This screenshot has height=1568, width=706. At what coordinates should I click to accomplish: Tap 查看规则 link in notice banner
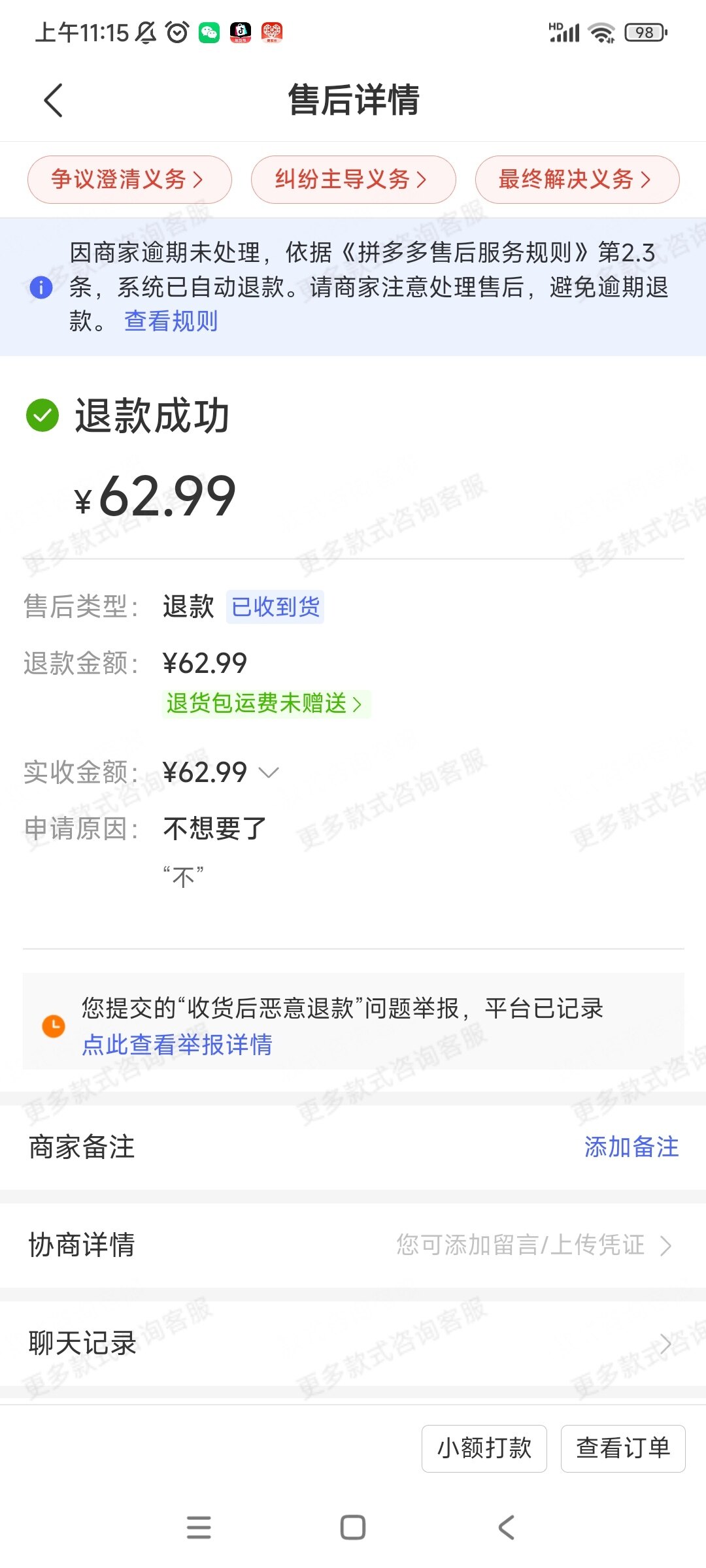point(171,321)
